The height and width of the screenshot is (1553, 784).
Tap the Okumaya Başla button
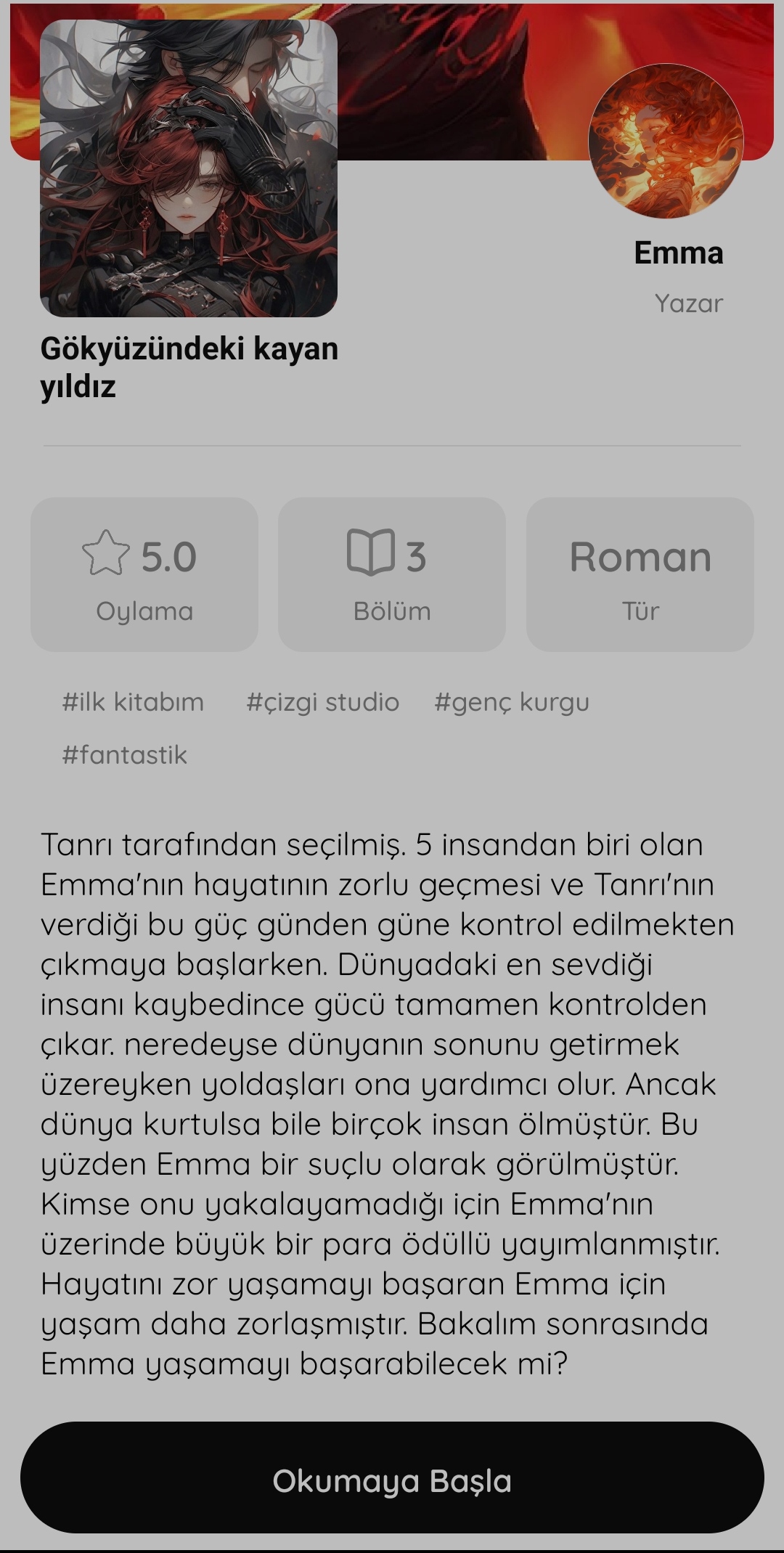(392, 1480)
